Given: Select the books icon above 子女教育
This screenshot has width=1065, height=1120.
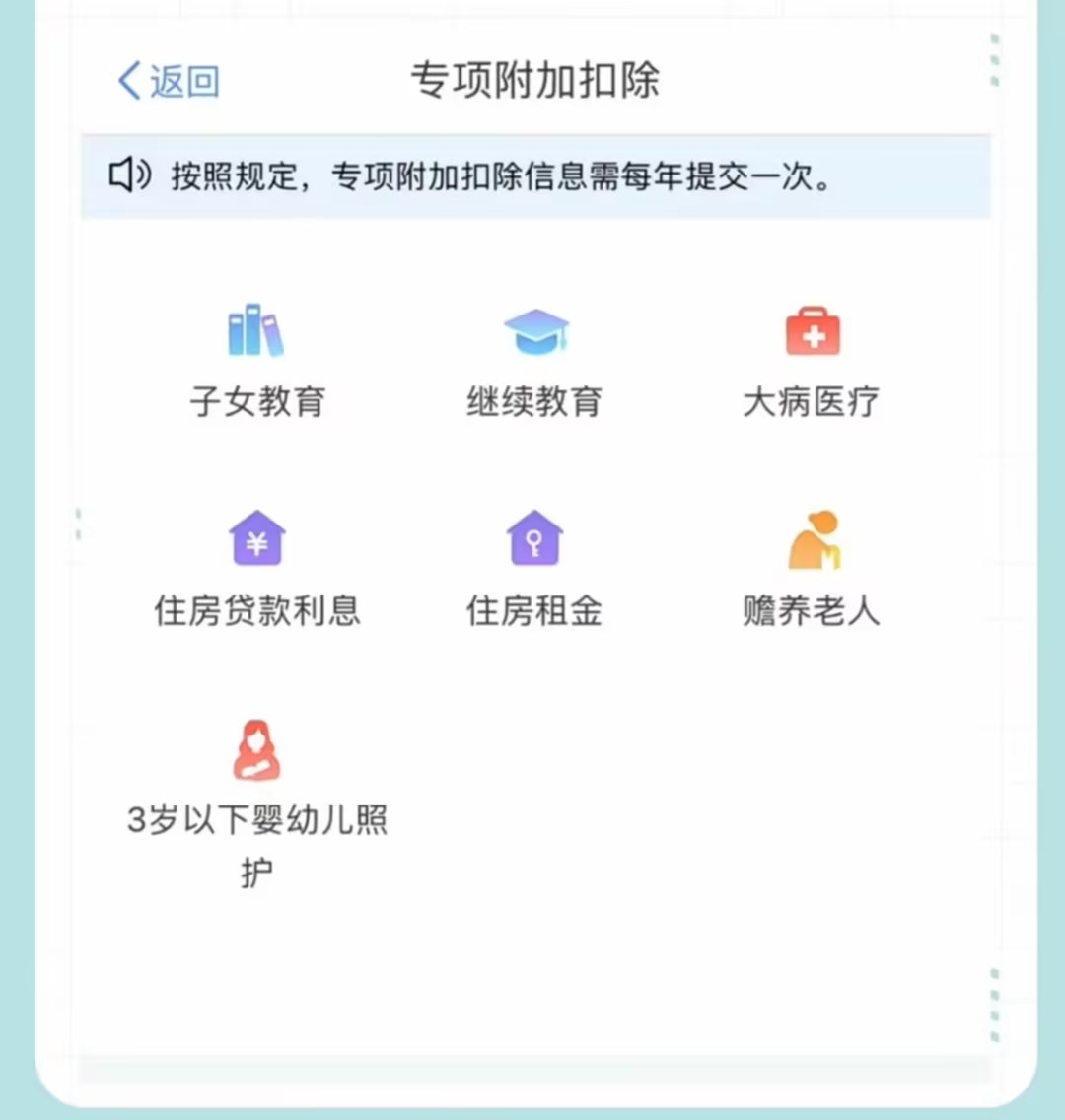Looking at the screenshot, I should (256, 331).
